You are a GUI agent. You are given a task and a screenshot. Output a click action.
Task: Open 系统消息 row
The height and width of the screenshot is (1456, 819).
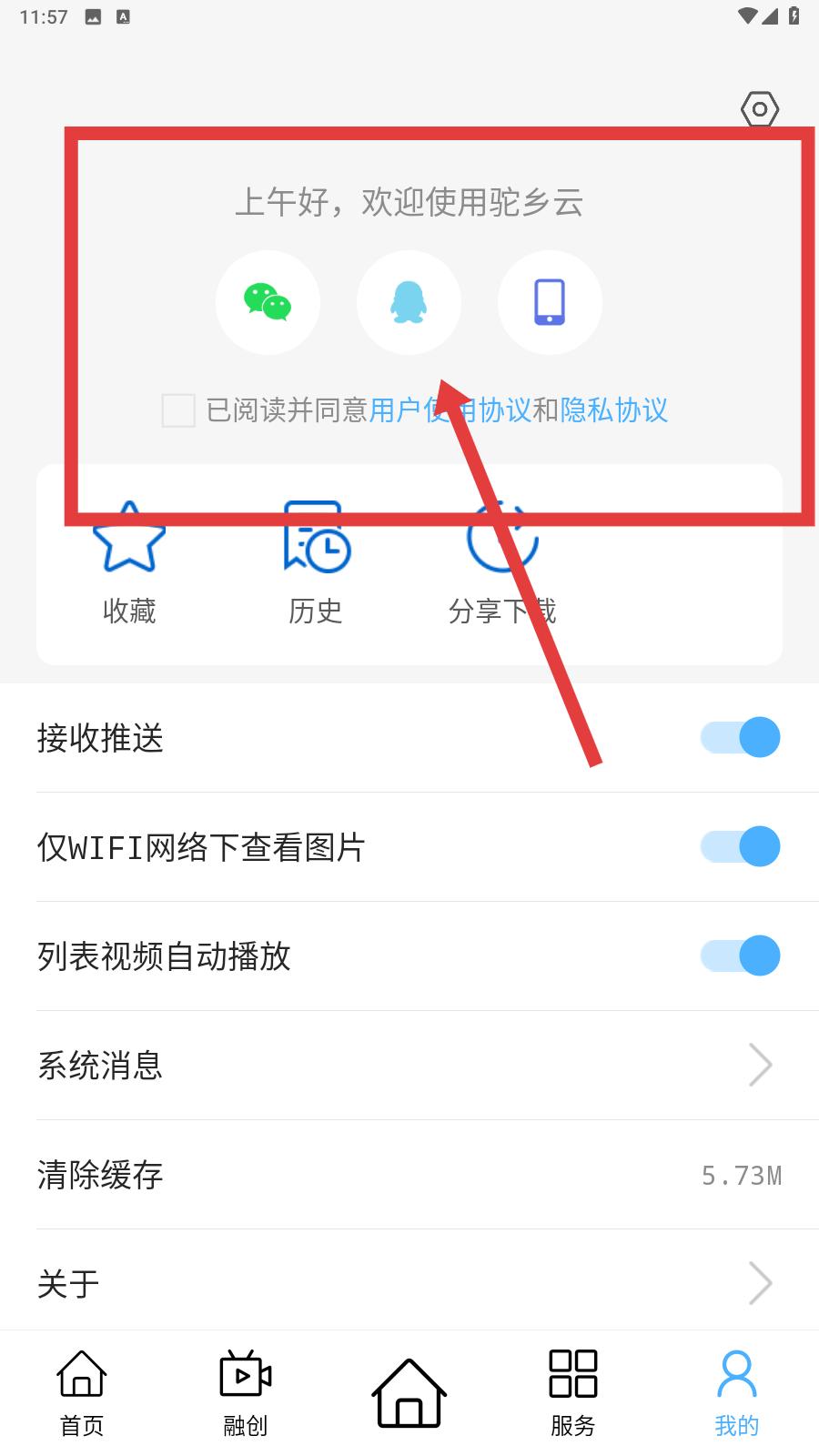[409, 1065]
